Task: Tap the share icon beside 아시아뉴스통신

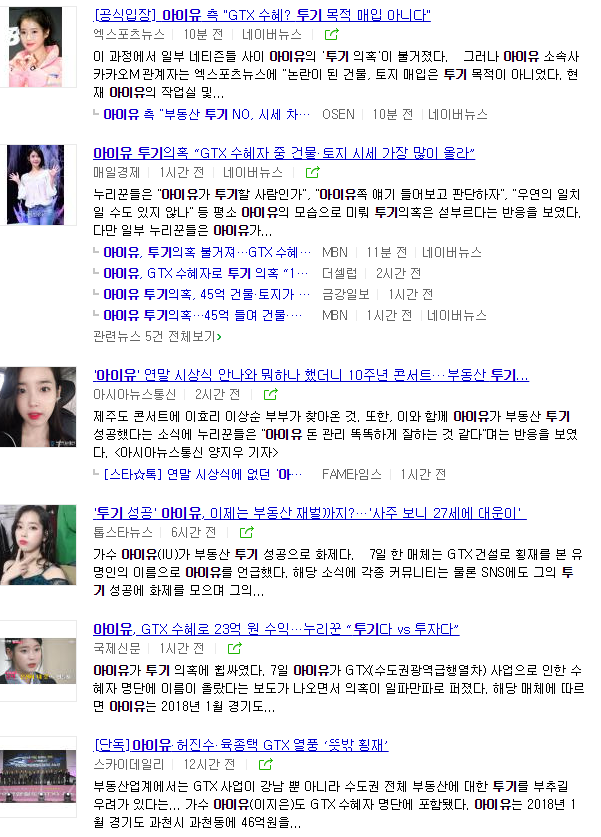Action: [x=246, y=394]
